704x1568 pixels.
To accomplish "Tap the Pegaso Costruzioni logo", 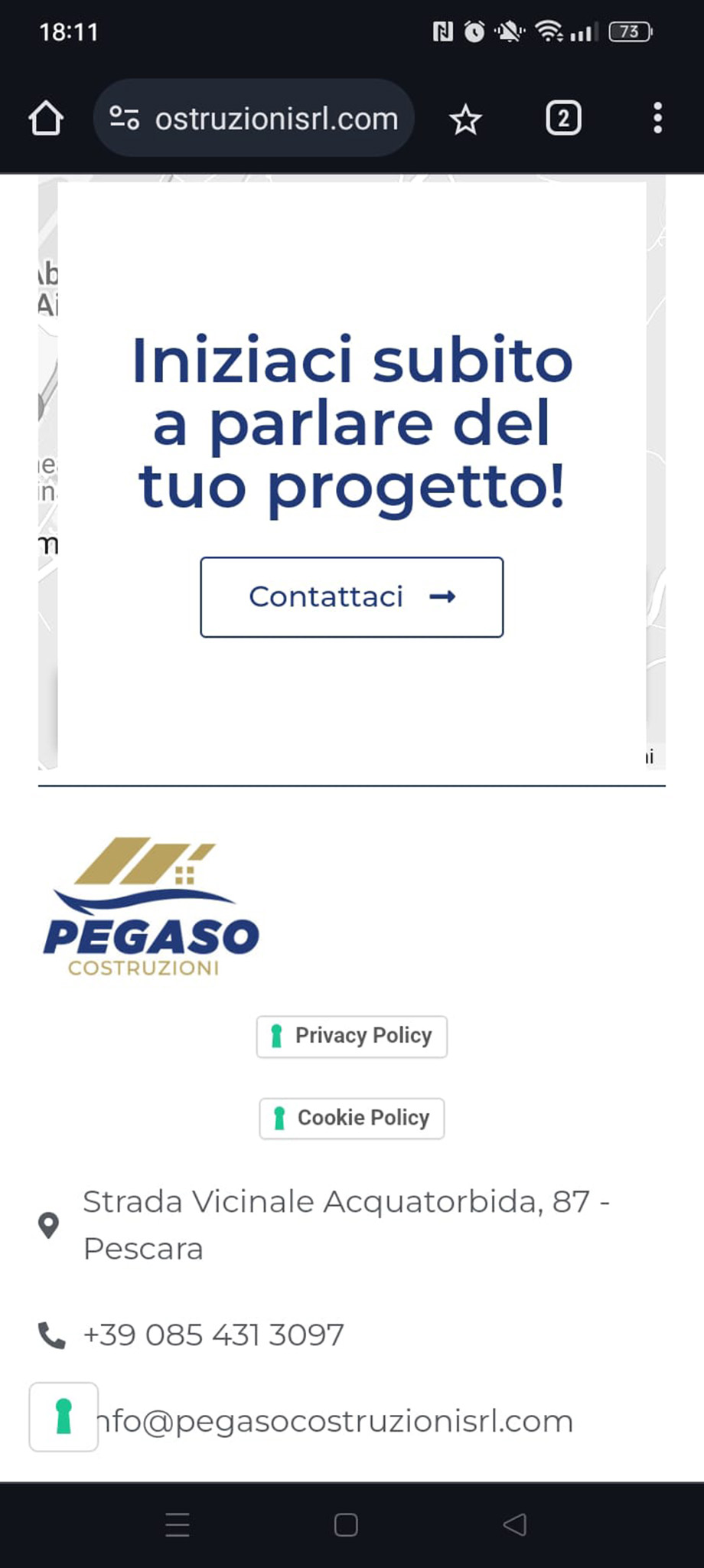I will 152,907.
